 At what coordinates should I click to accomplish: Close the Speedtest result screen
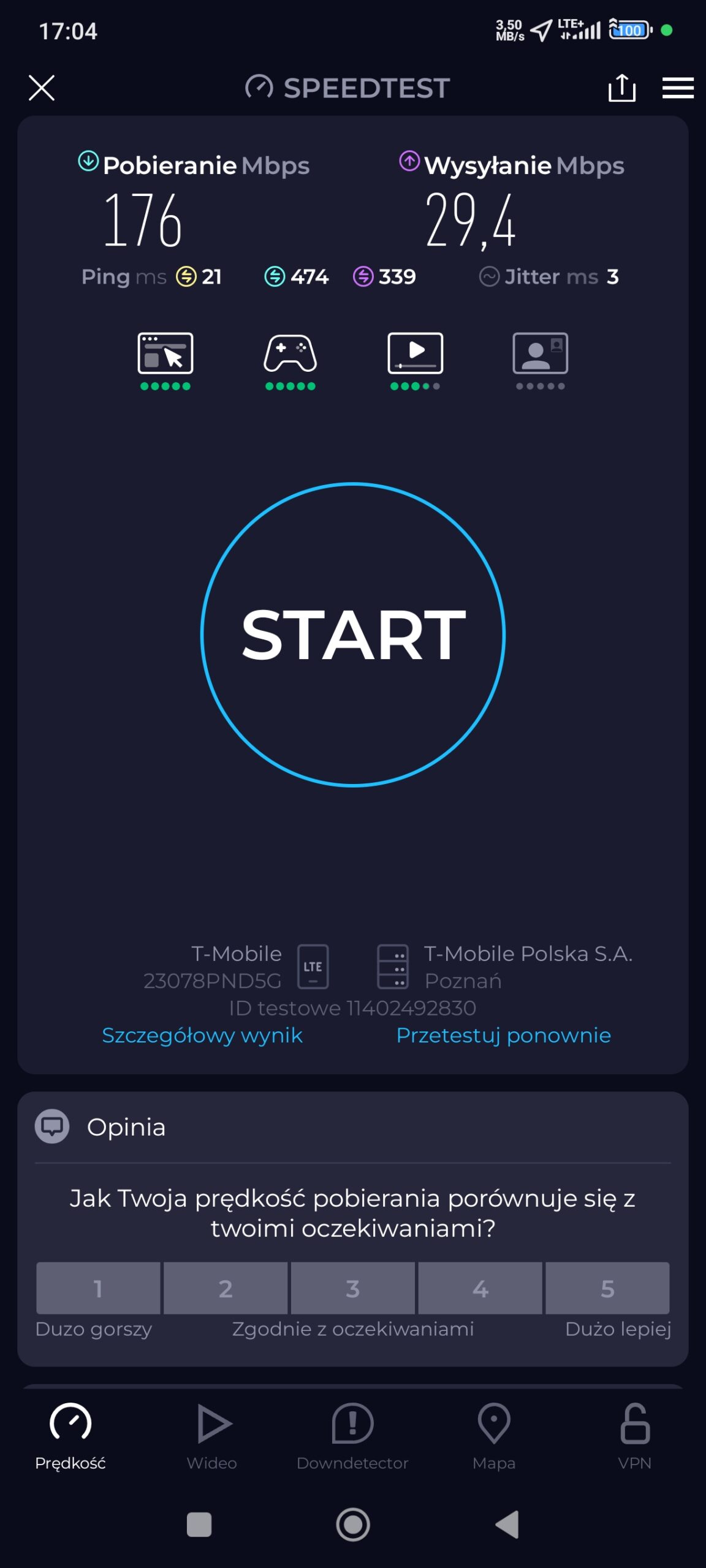point(42,88)
